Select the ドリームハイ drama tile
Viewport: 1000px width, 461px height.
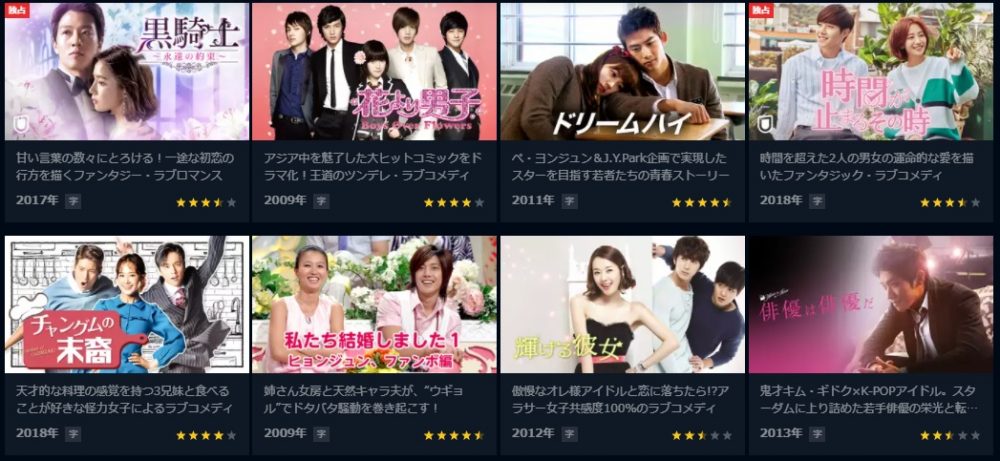click(622, 72)
